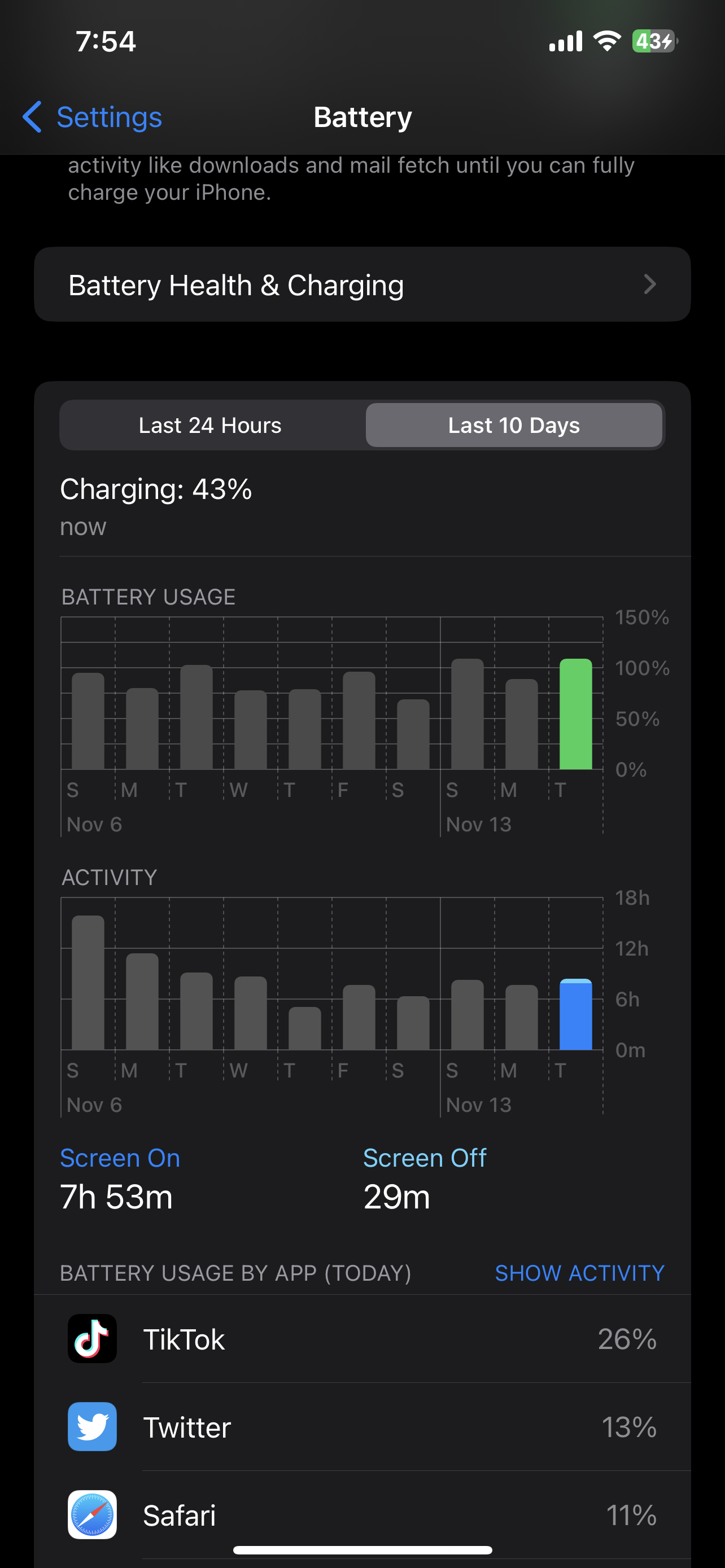This screenshot has height=1568, width=725.
Task: Select the green Tuesday battery usage bar
Action: tap(575, 715)
